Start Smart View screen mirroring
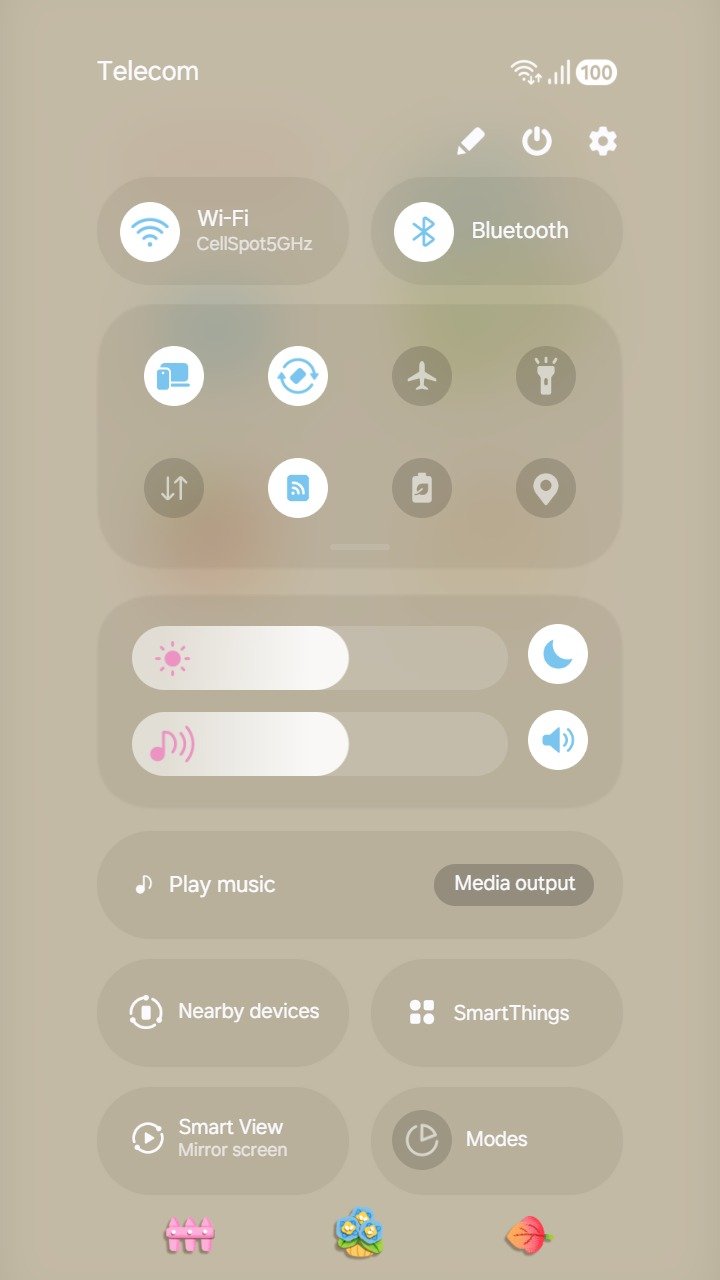Screen dimensions: 720x1280 [x=223, y=1139]
